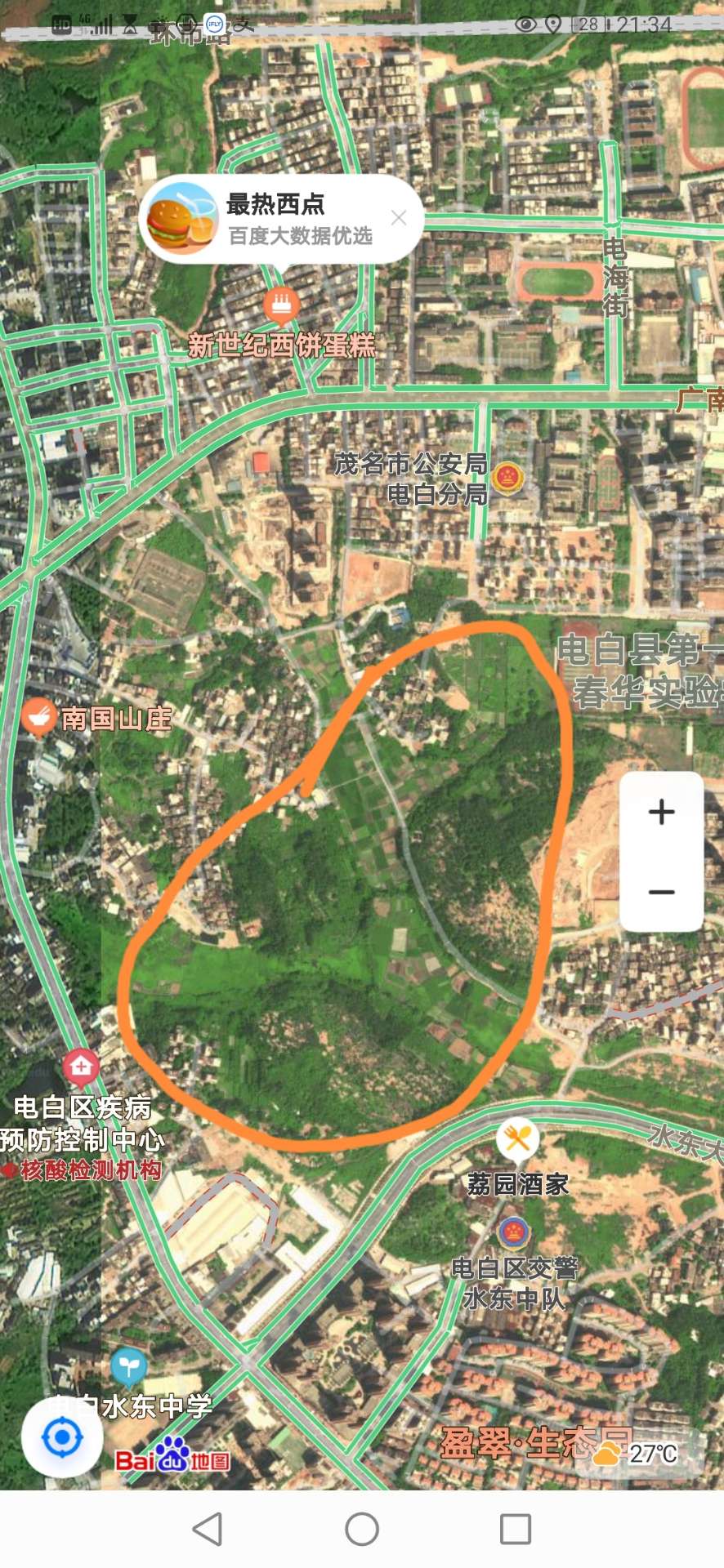724x1568 pixels.
Task: Open the 电白区交警水东中队 marker
Action: (513, 1232)
